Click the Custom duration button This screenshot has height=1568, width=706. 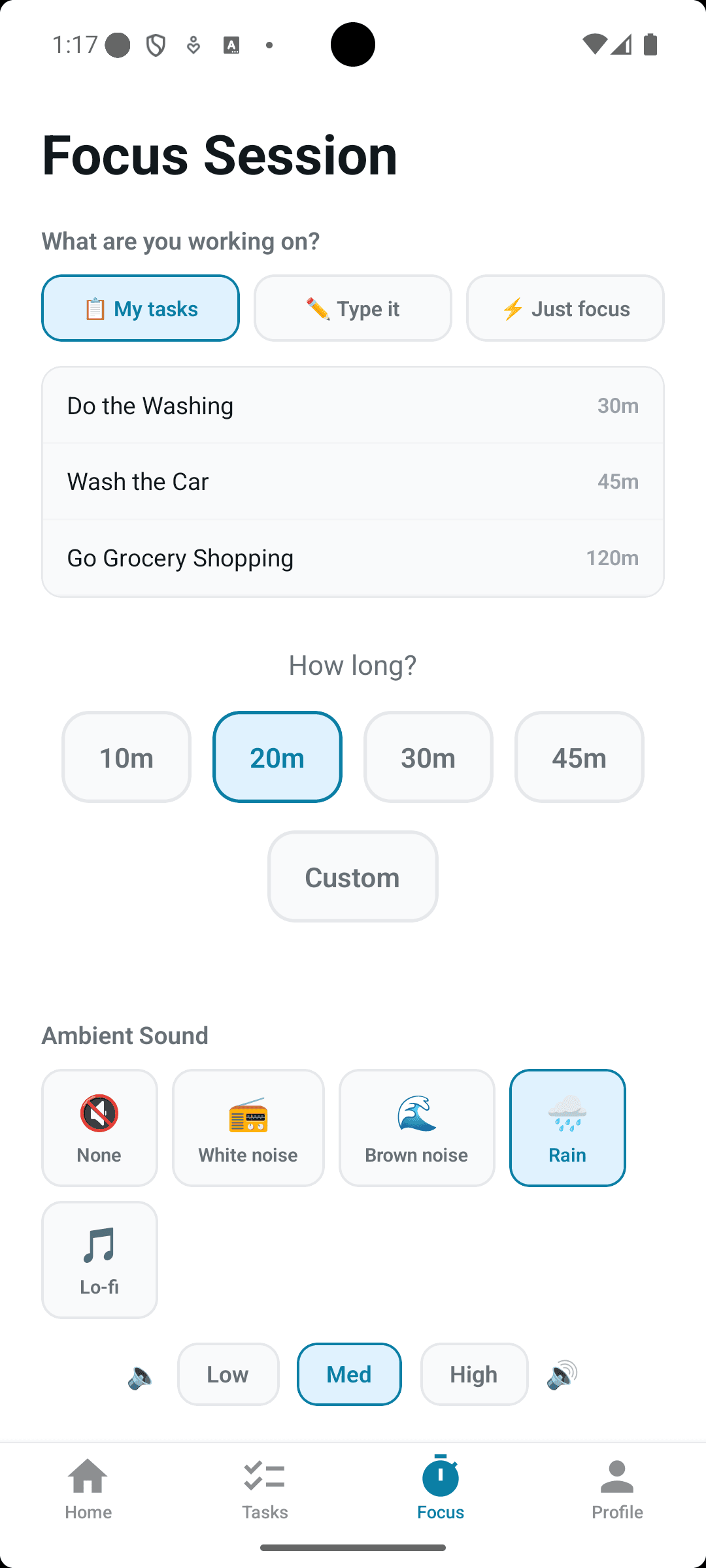(352, 876)
